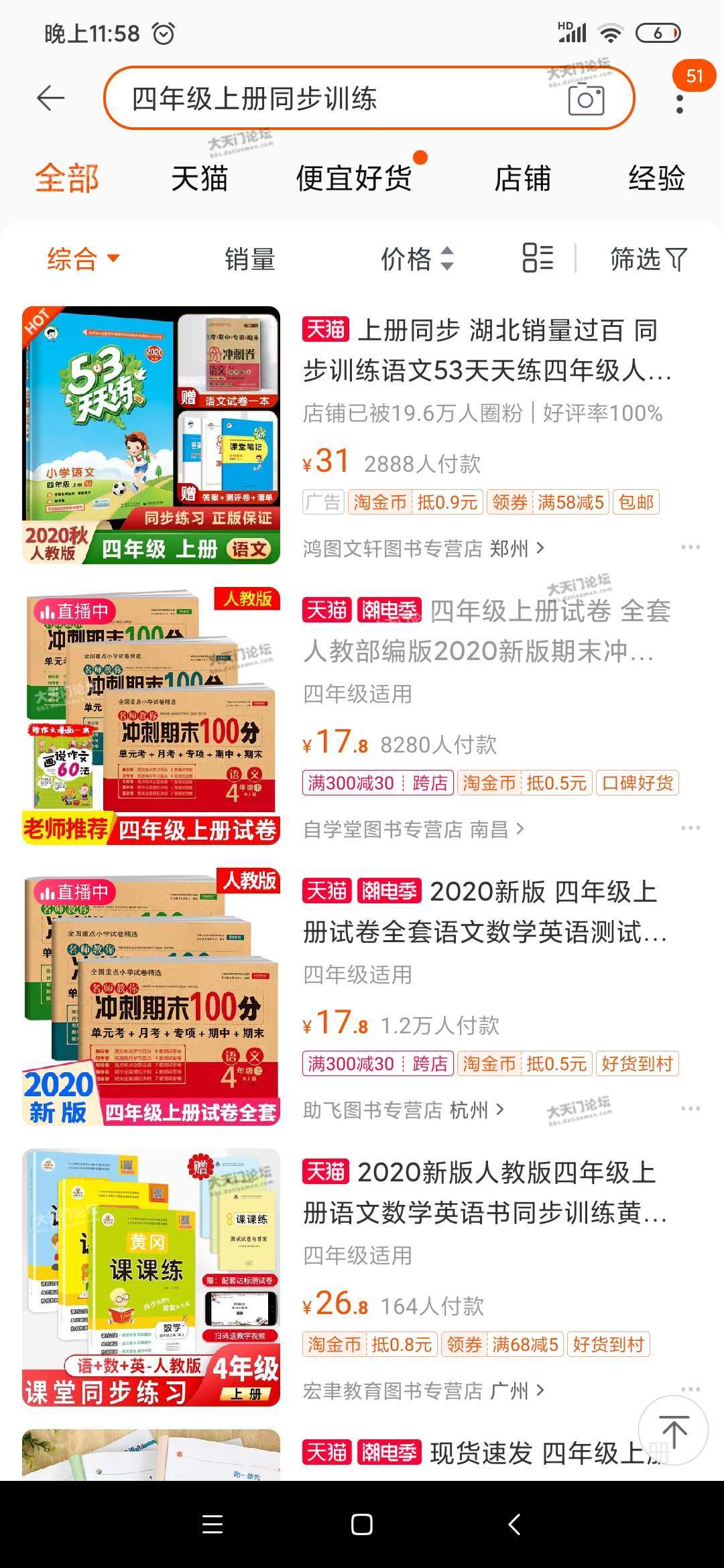Open the ¥17.8 item with 8280人付款

[x=486, y=631]
